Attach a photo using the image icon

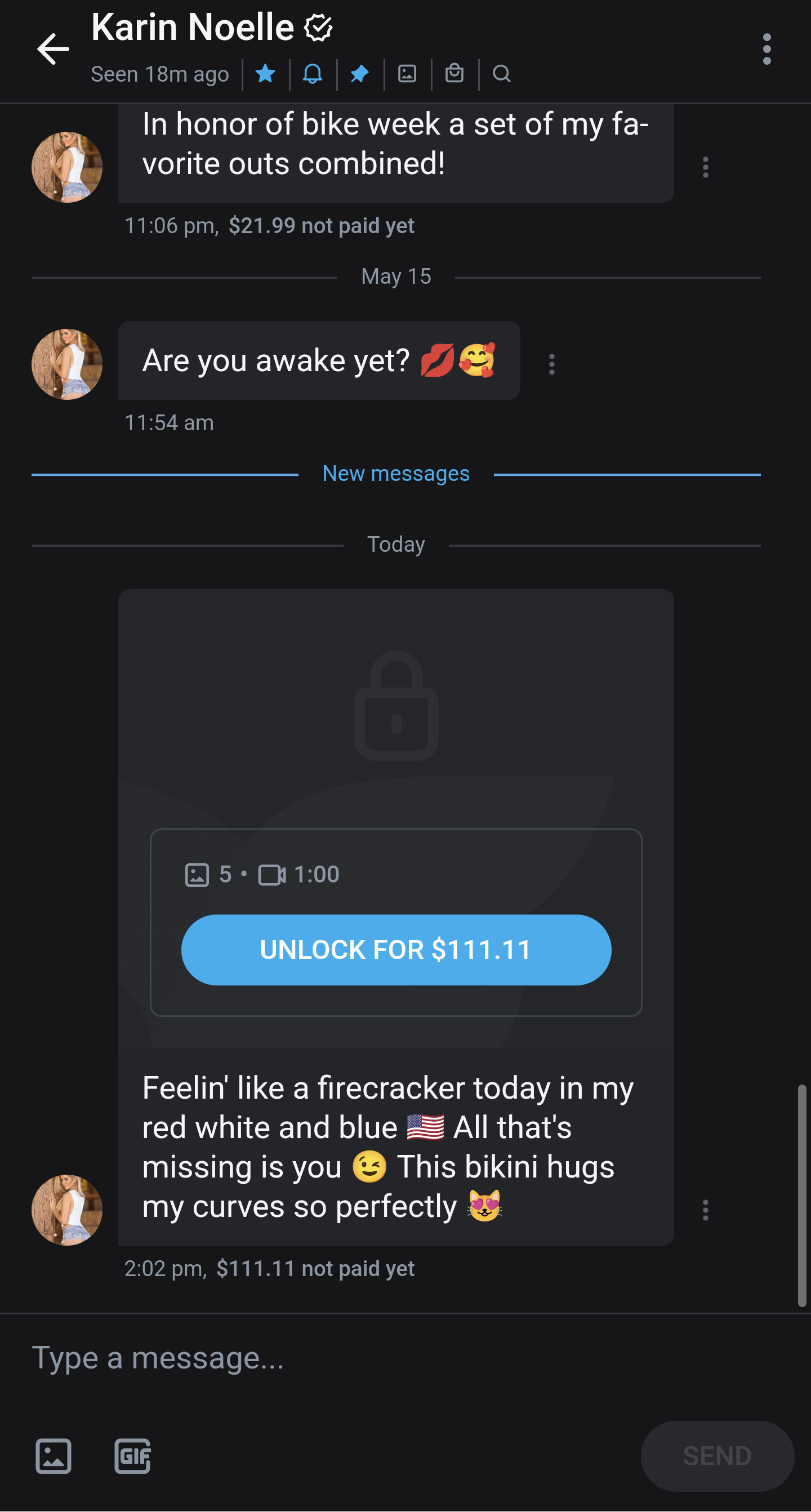pos(54,1456)
